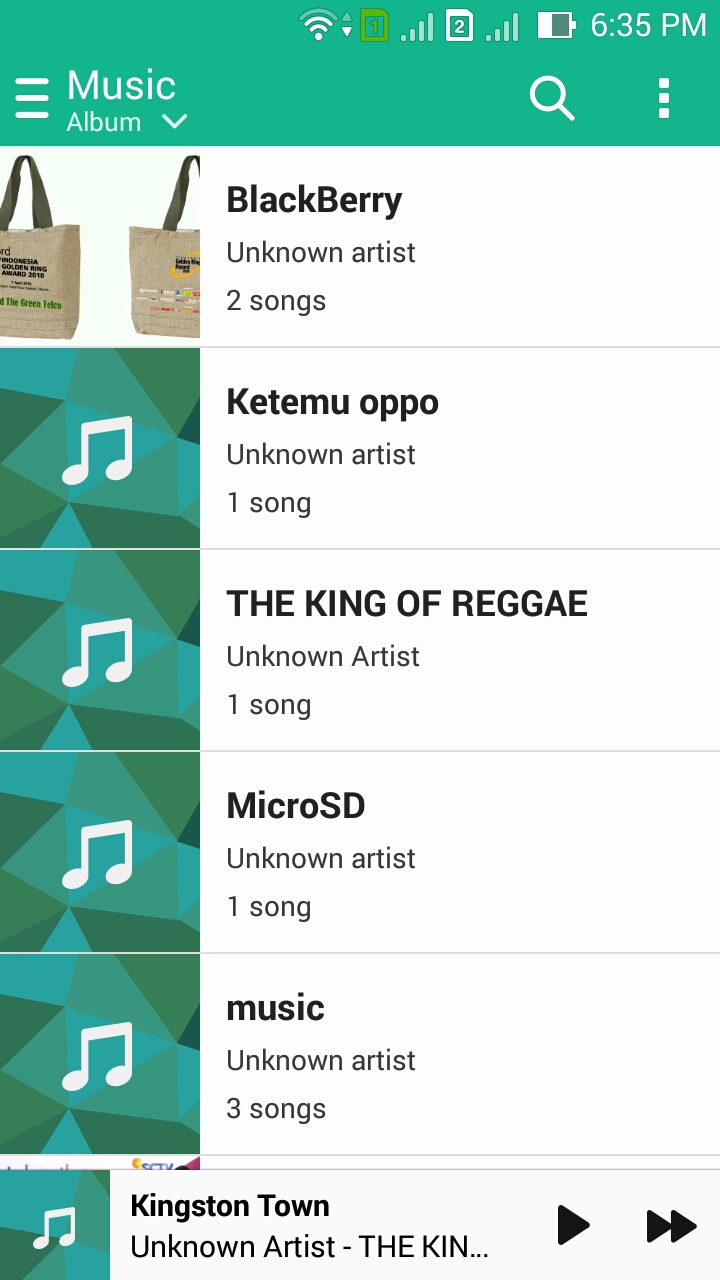
Task: Search the music library
Action: tap(551, 98)
